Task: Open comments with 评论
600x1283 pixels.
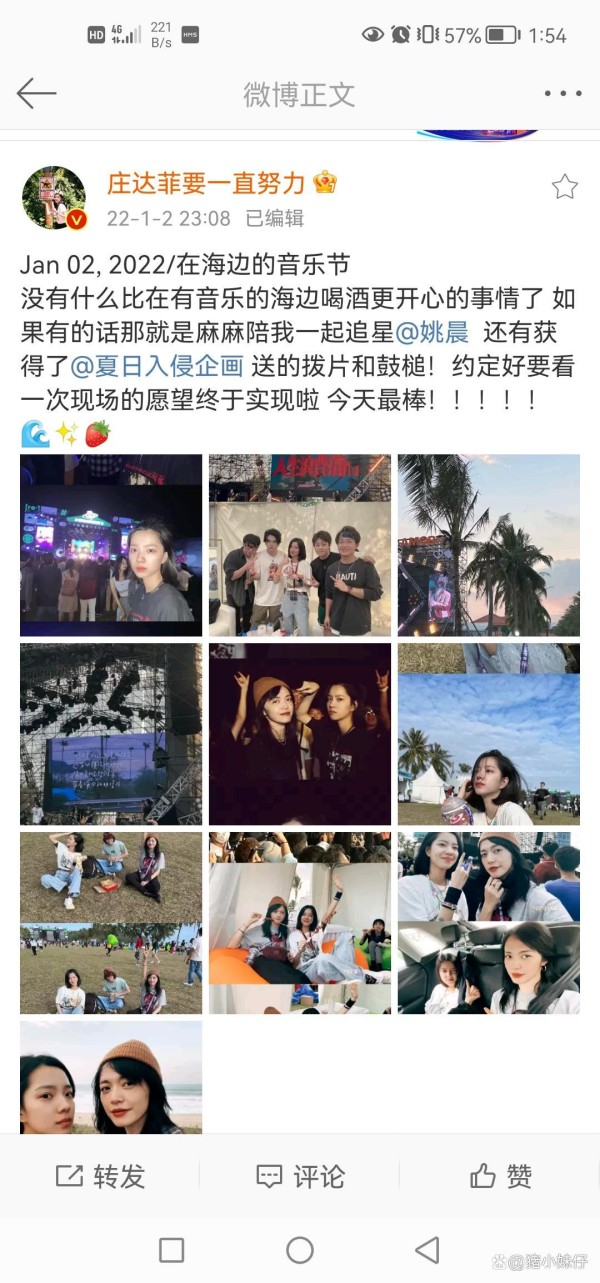Action: point(300,1176)
